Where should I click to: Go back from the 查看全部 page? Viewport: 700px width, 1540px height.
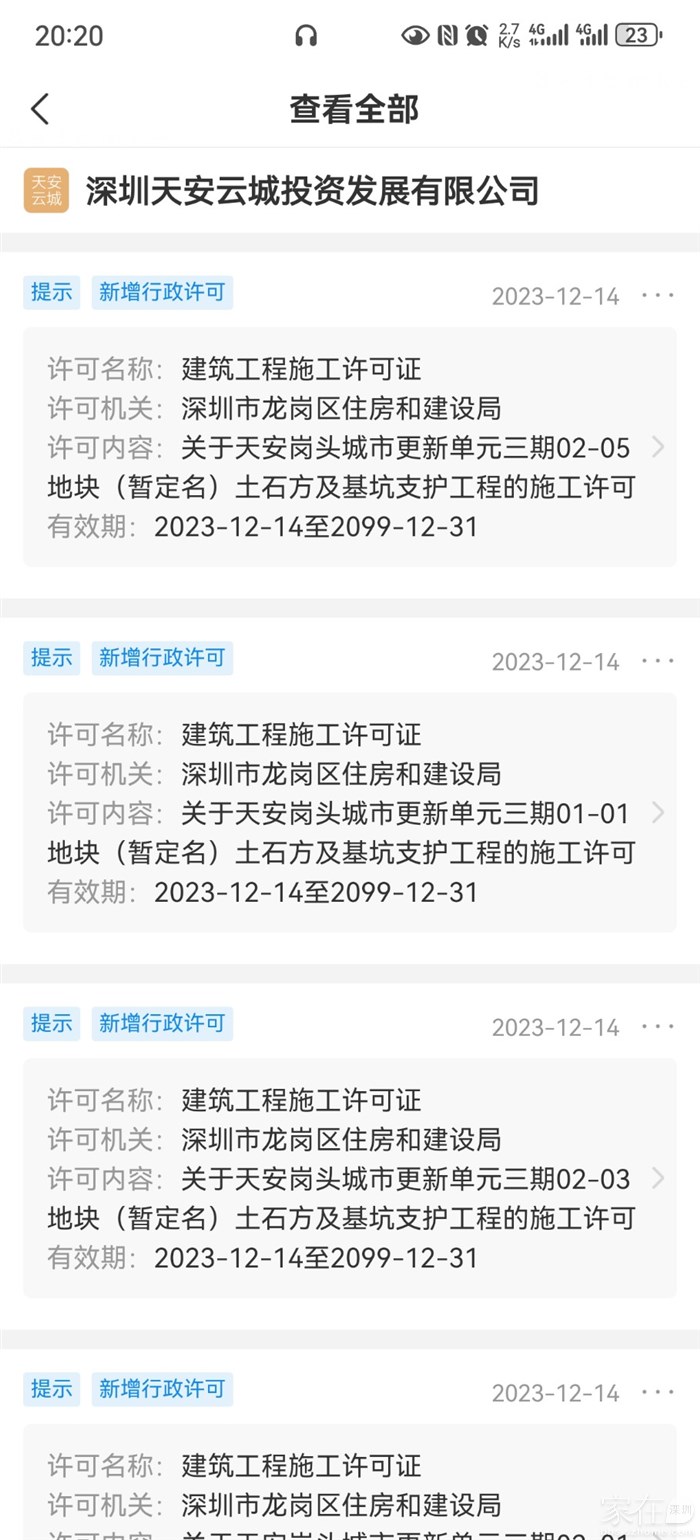click(x=40, y=109)
